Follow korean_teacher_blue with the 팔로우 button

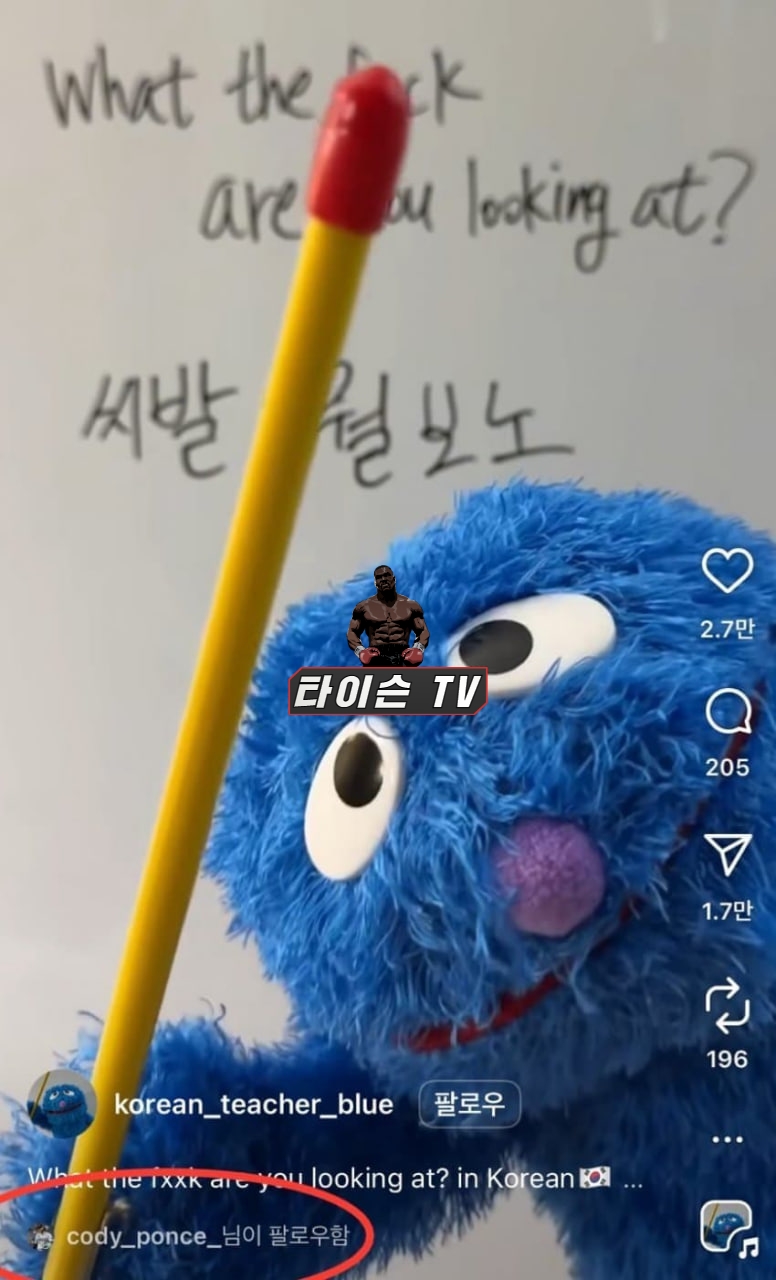tap(469, 1105)
